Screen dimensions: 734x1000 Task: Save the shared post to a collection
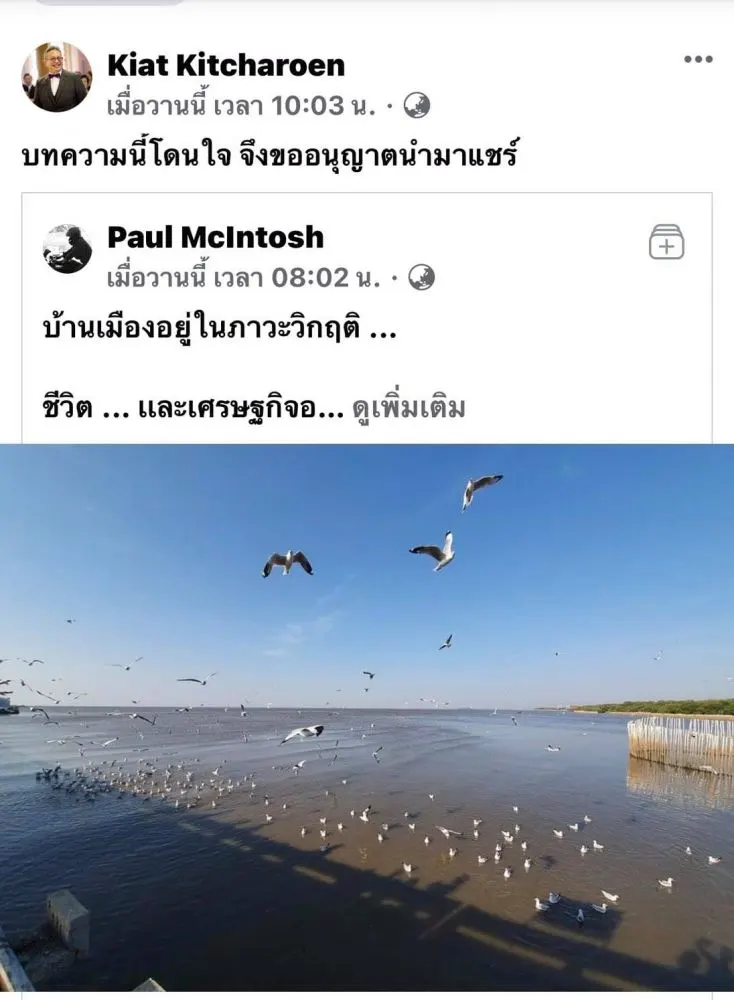point(666,242)
